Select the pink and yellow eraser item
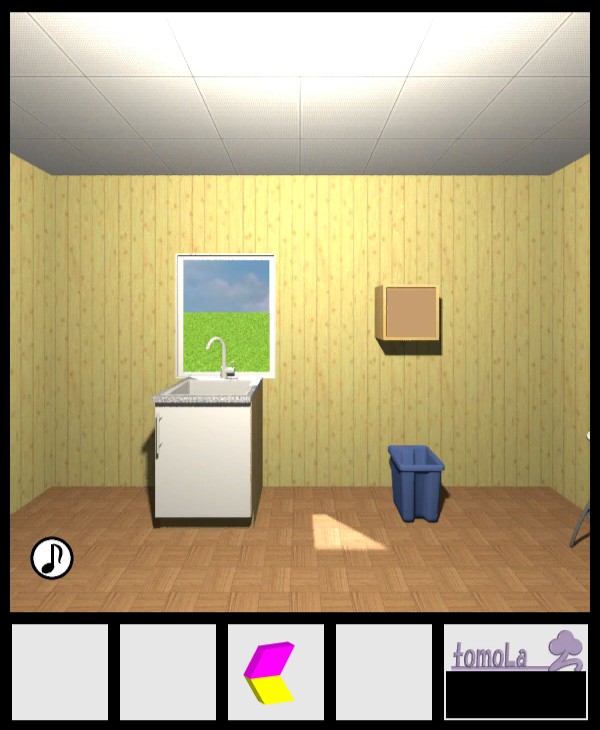Viewport: 600px width, 730px height. 268,673
